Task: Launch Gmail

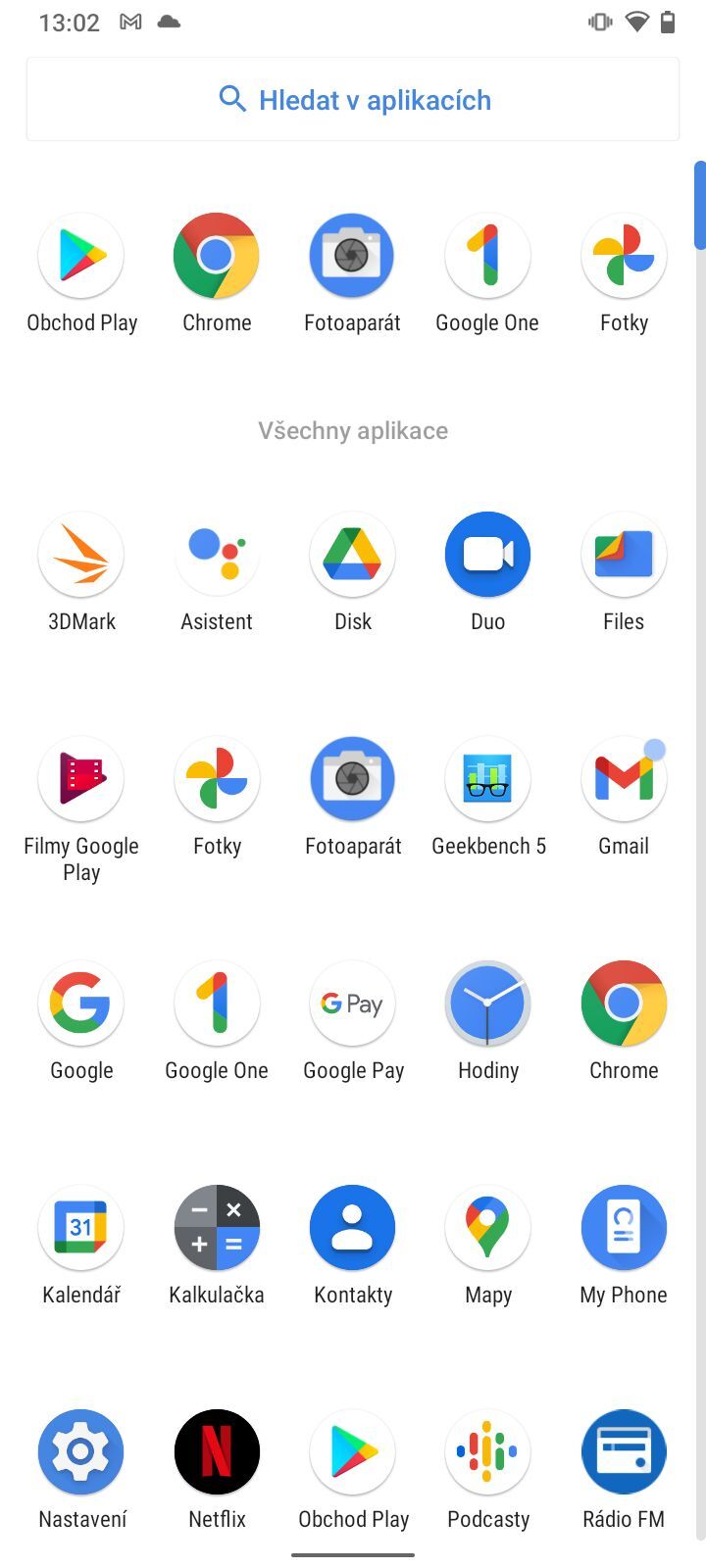Action: click(x=624, y=779)
